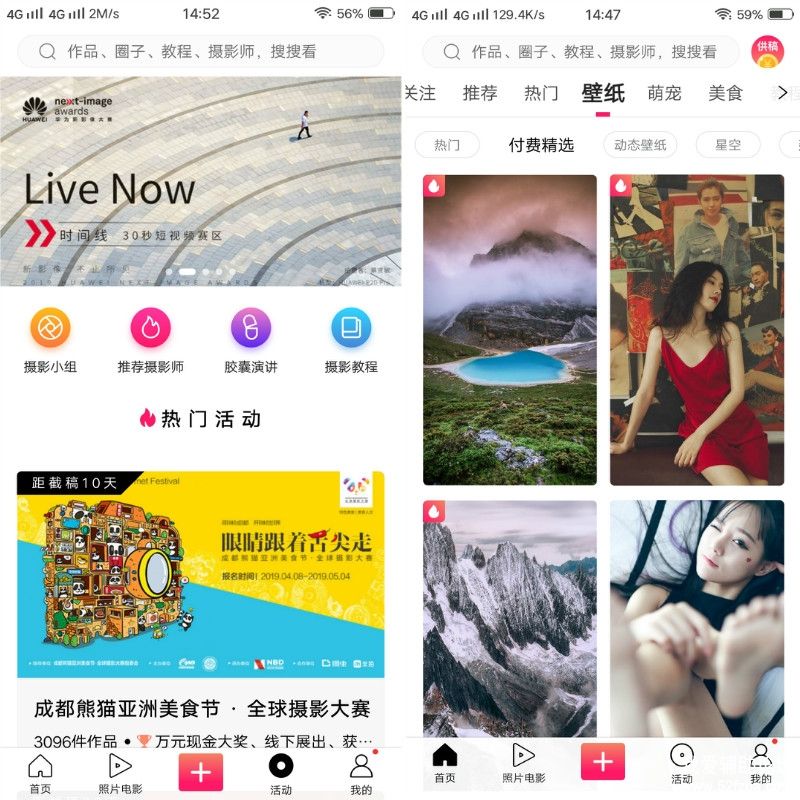Open 推荐摄影师 recommended photographers

pos(150,339)
